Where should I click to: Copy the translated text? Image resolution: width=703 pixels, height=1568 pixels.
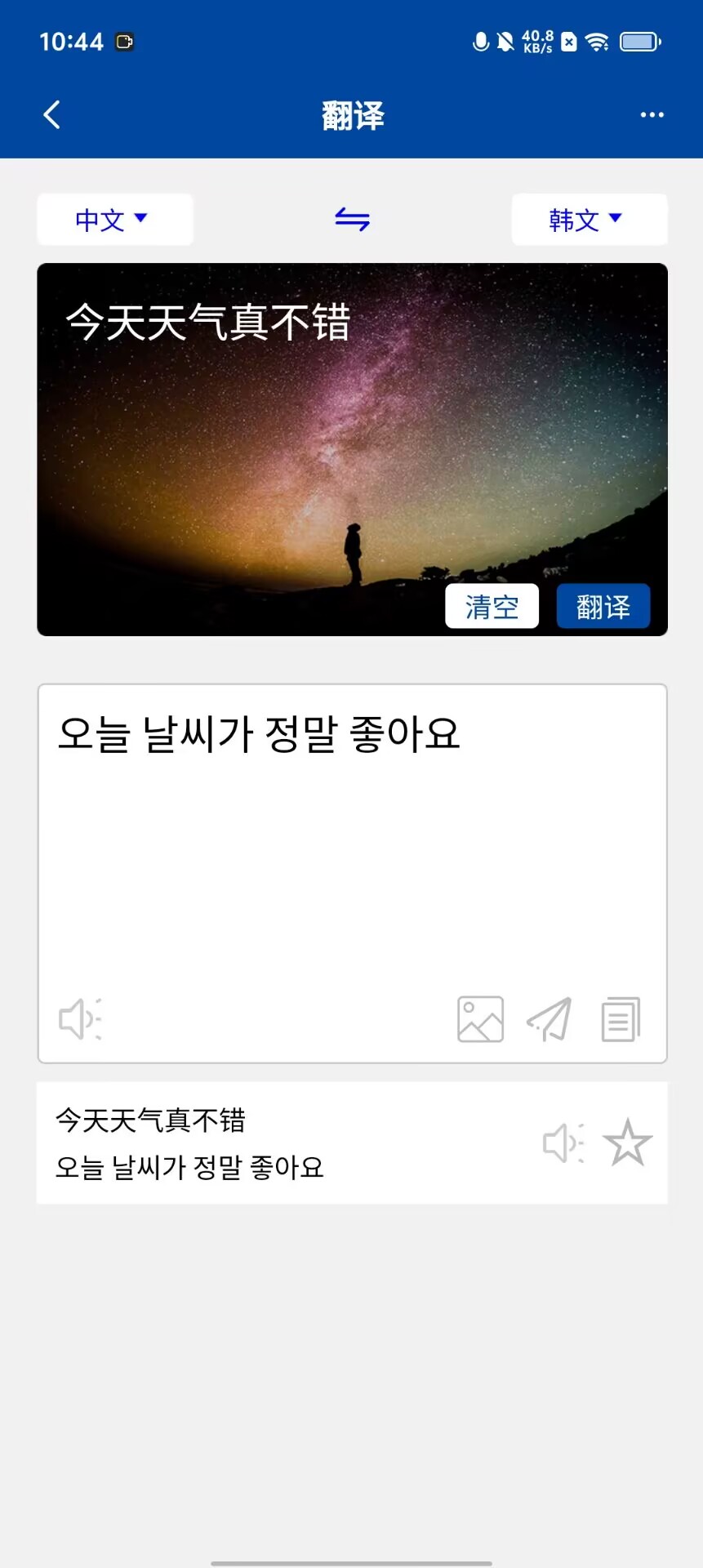[x=621, y=1018]
